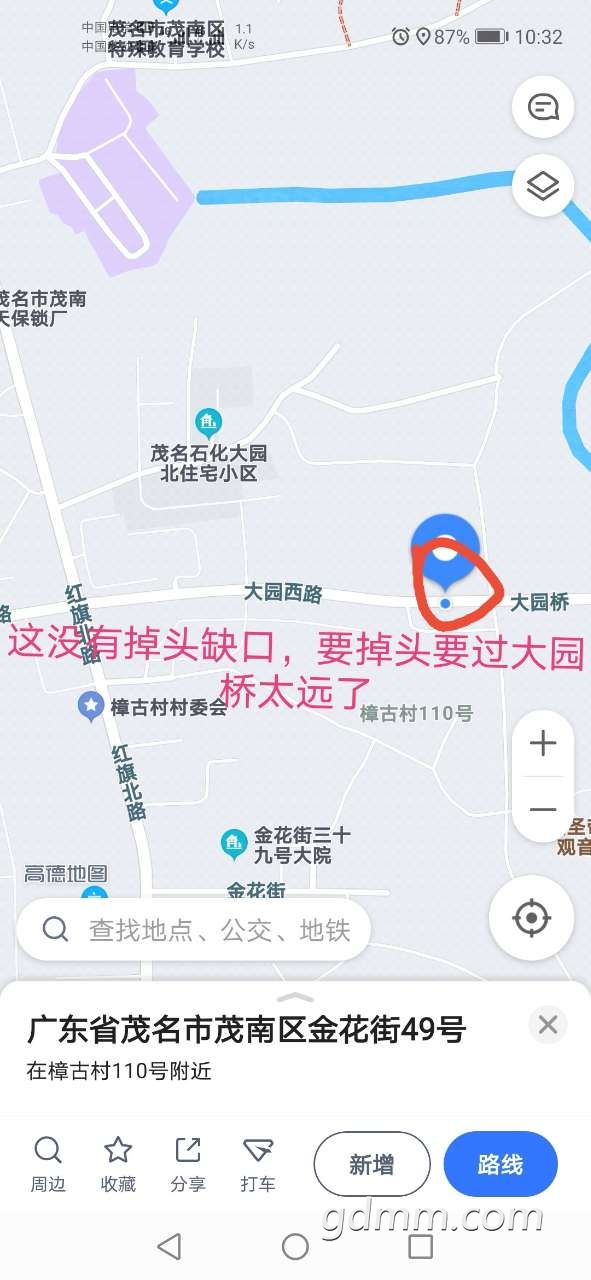Open the search box for places and transit
The height and width of the screenshot is (1280, 591).
click(193, 930)
